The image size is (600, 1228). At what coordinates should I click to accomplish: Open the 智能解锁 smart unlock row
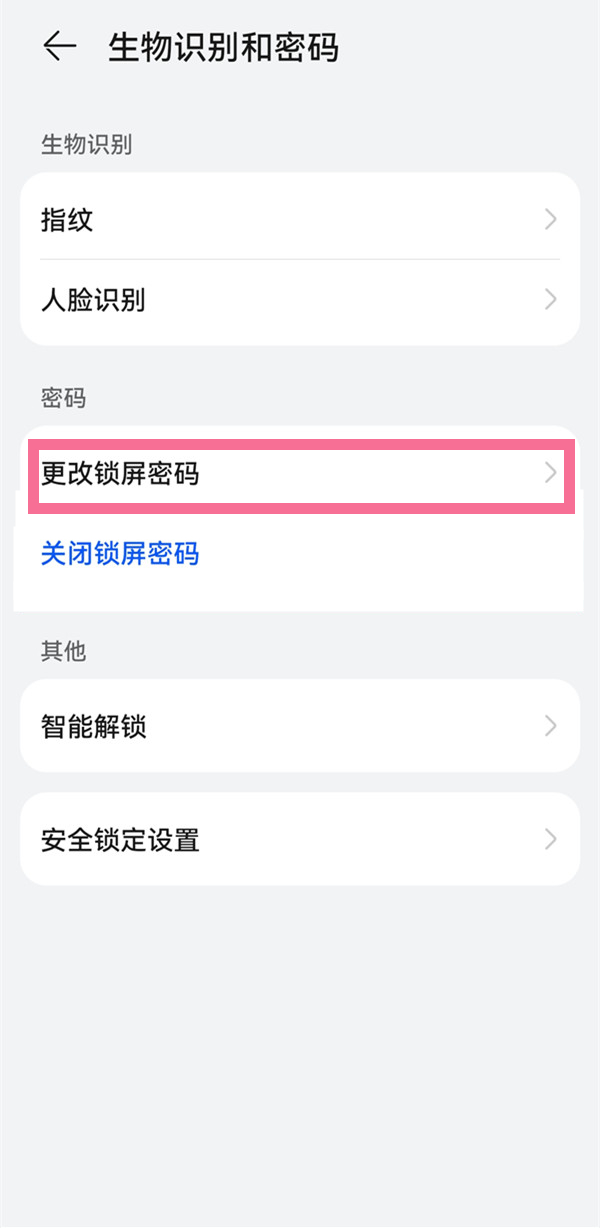300,726
